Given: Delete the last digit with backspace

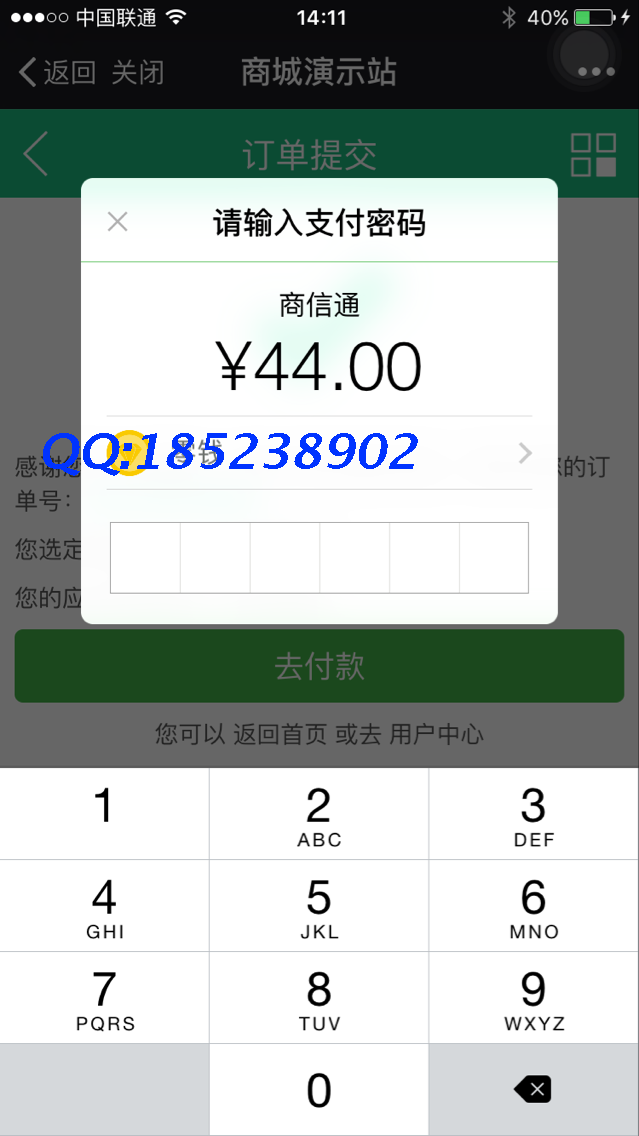Looking at the screenshot, I should coord(534,1090).
